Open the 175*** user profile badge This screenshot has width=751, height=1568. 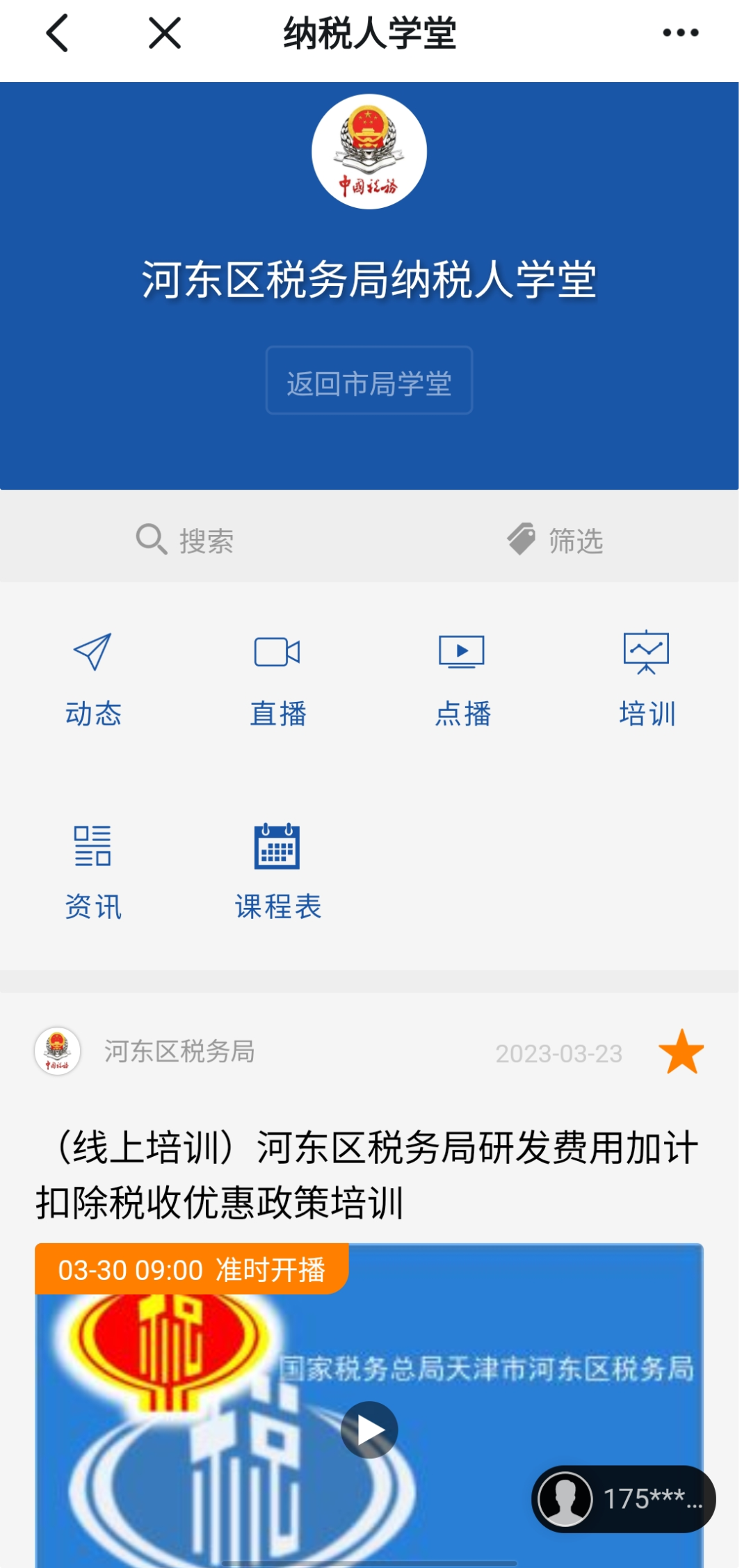pyautogui.click(x=623, y=1498)
